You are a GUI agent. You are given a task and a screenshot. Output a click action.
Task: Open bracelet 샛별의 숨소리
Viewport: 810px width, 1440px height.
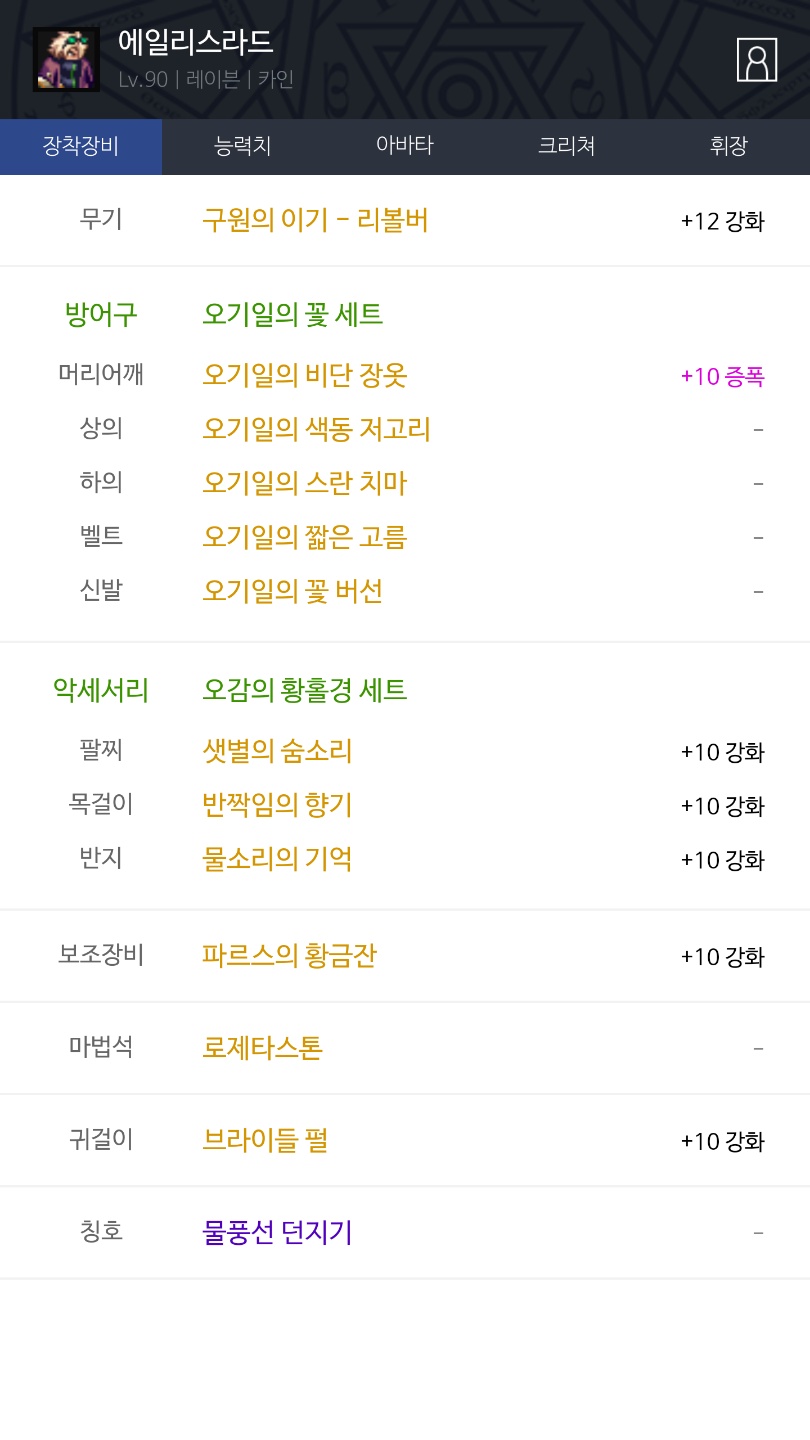pos(277,751)
